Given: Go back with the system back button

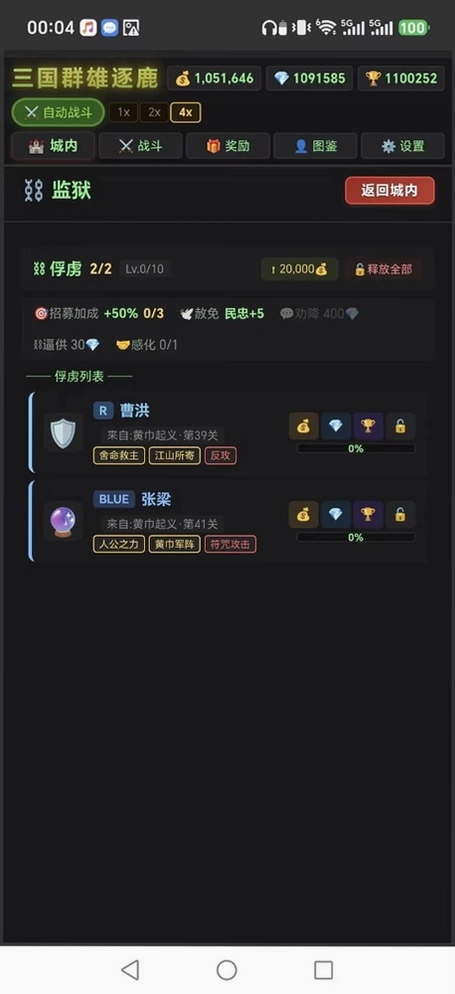Looking at the screenshot, I should (x=130, y=969).
